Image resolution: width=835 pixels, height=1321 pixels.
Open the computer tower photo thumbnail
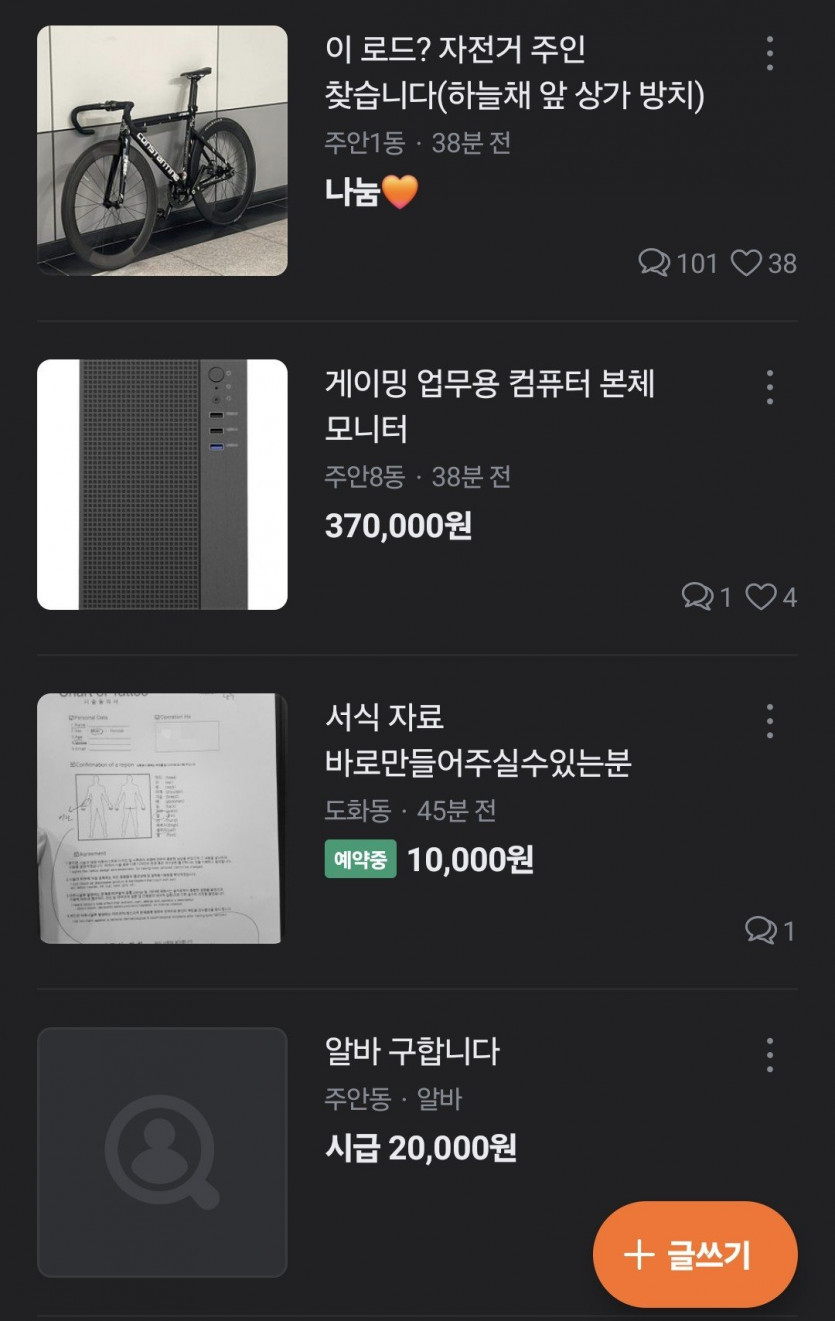tap(163, 483)
